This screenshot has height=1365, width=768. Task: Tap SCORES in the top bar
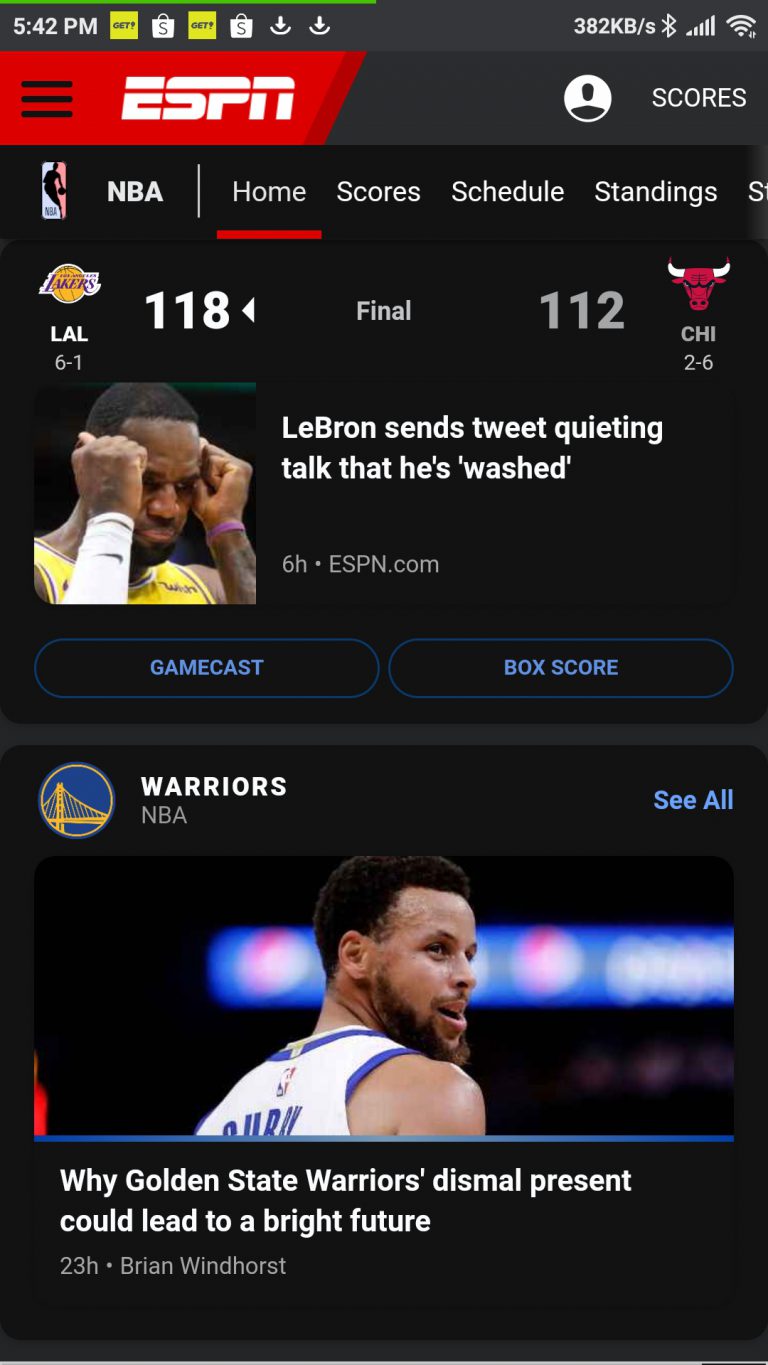[x=699, y=98]
